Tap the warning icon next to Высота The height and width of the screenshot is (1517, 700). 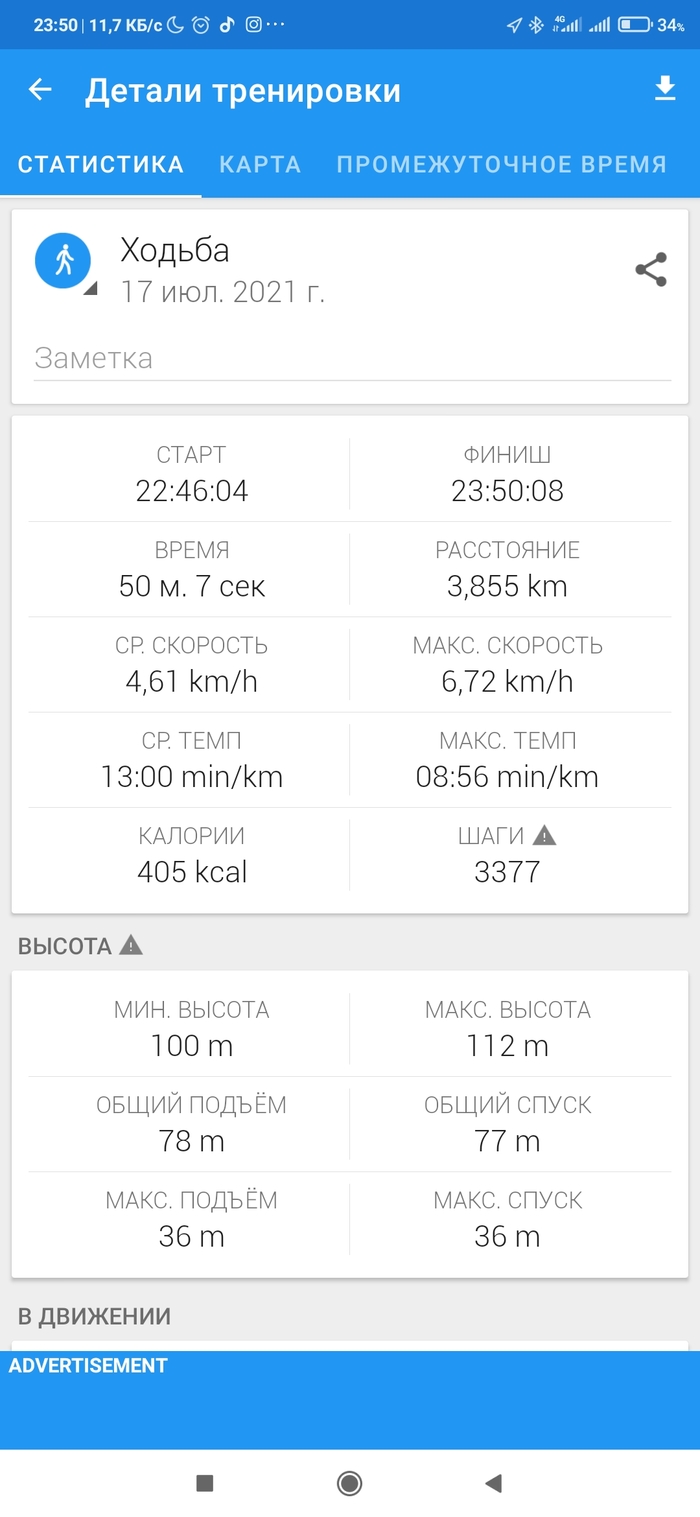[131, 945]
